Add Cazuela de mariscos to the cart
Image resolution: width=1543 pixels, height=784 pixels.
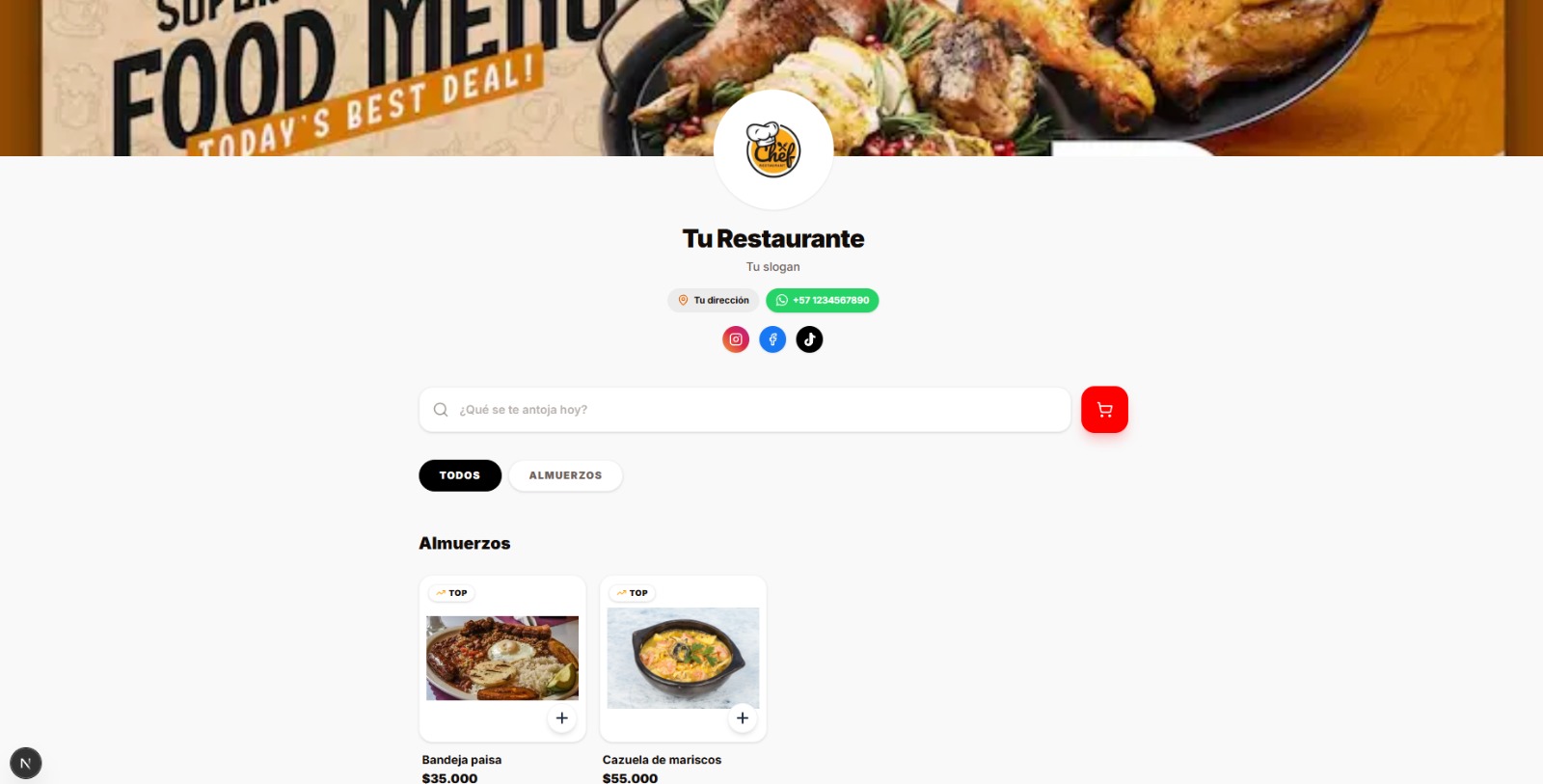742,718
